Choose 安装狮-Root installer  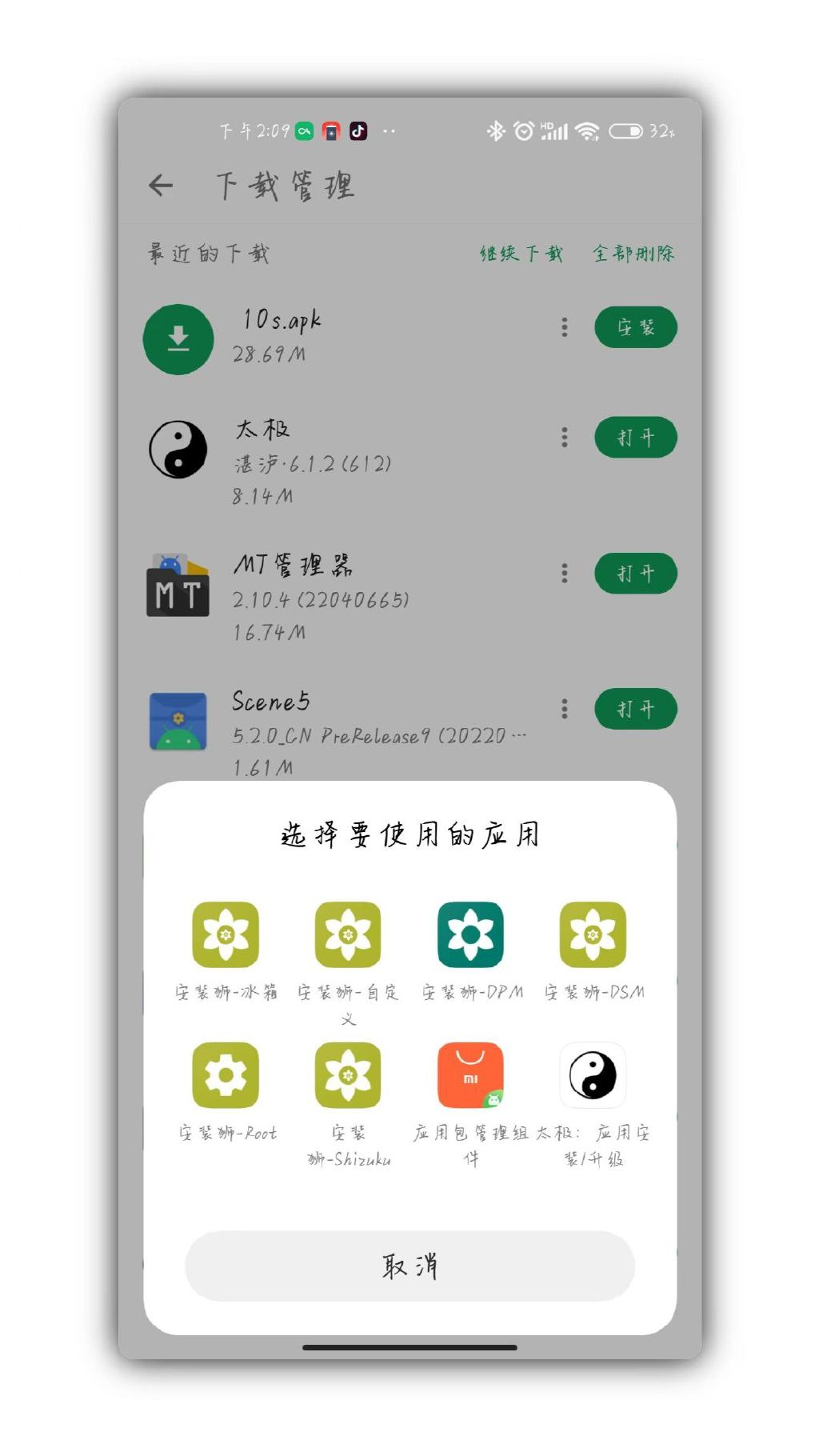226,1075
